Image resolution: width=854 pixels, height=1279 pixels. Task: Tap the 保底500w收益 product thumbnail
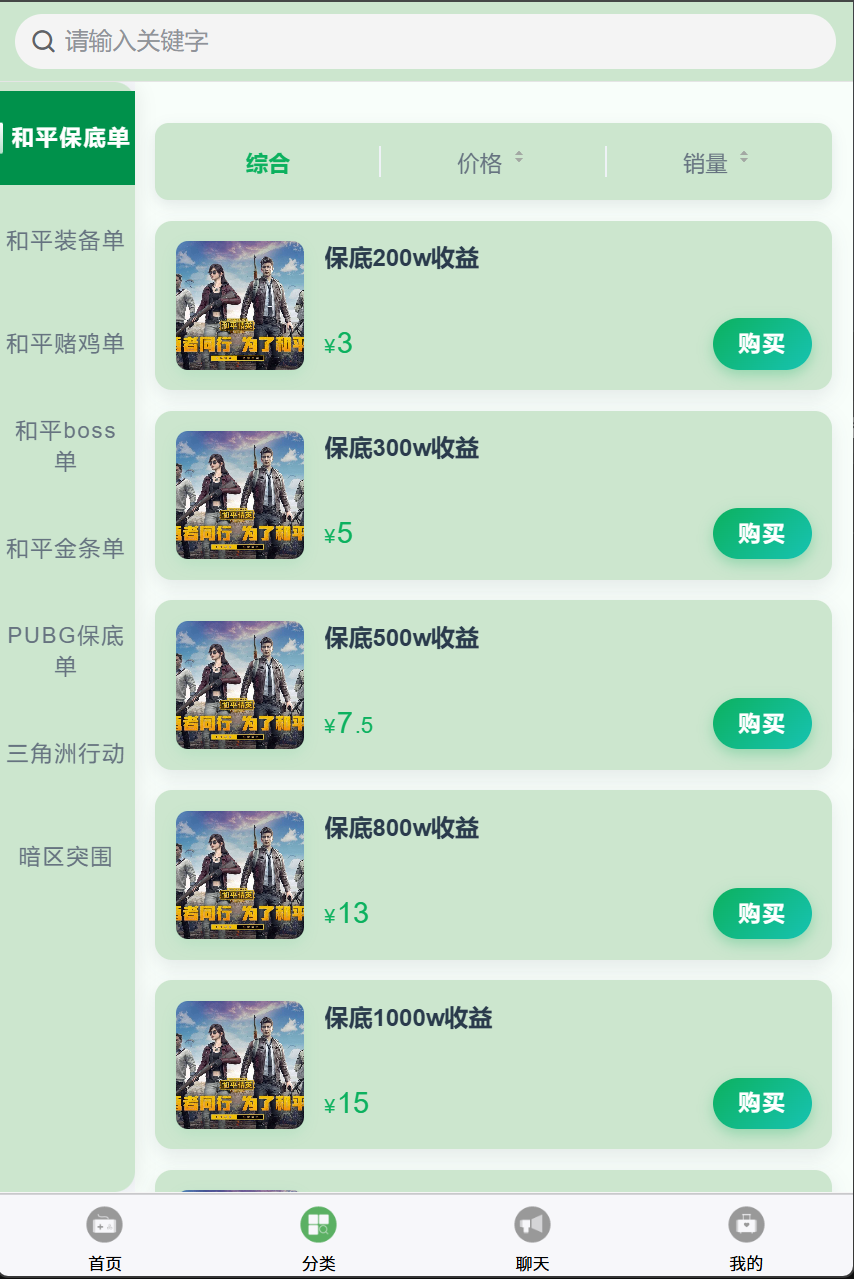pos(239,684)
